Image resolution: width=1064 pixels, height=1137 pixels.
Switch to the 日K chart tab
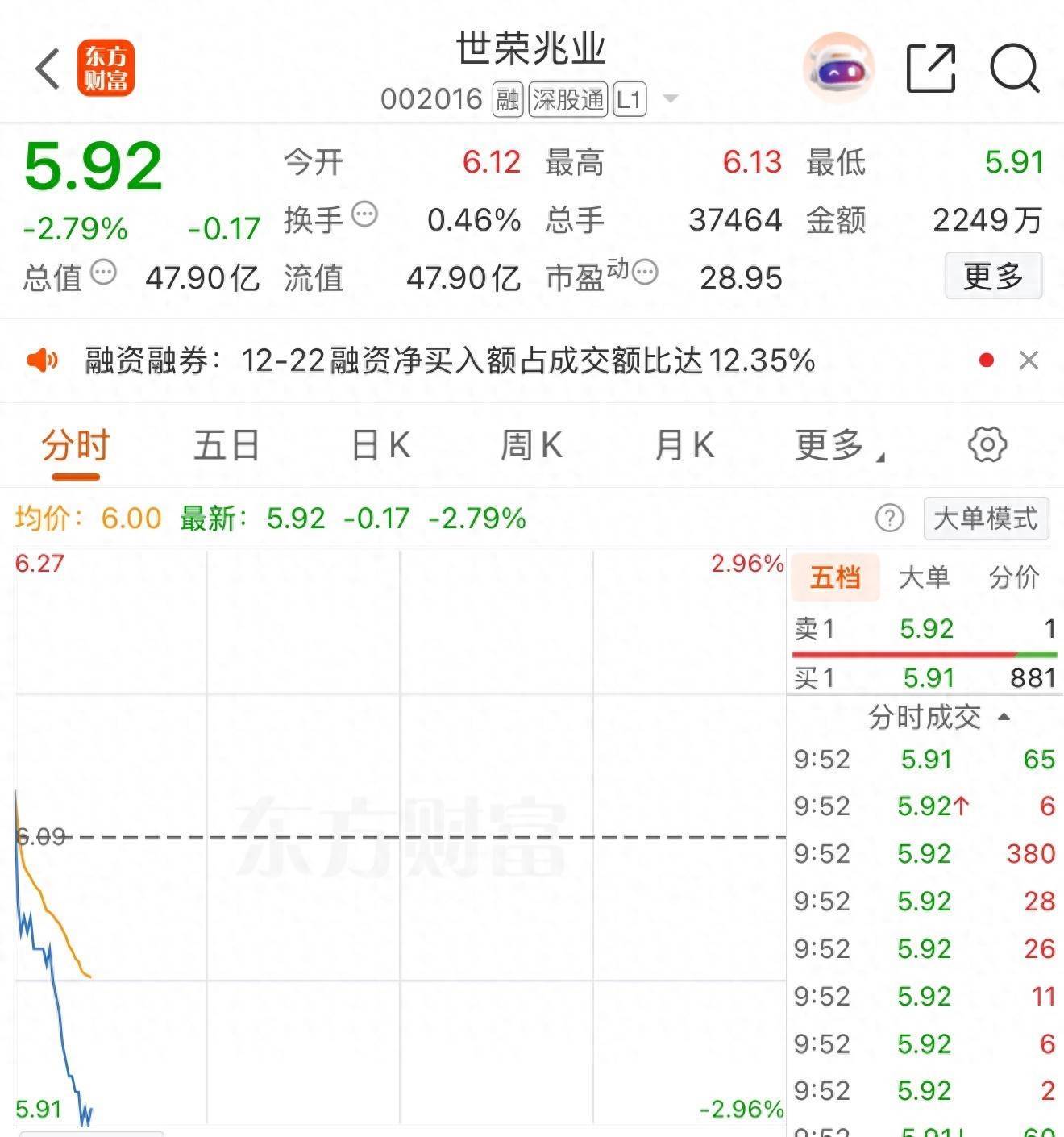380,445
